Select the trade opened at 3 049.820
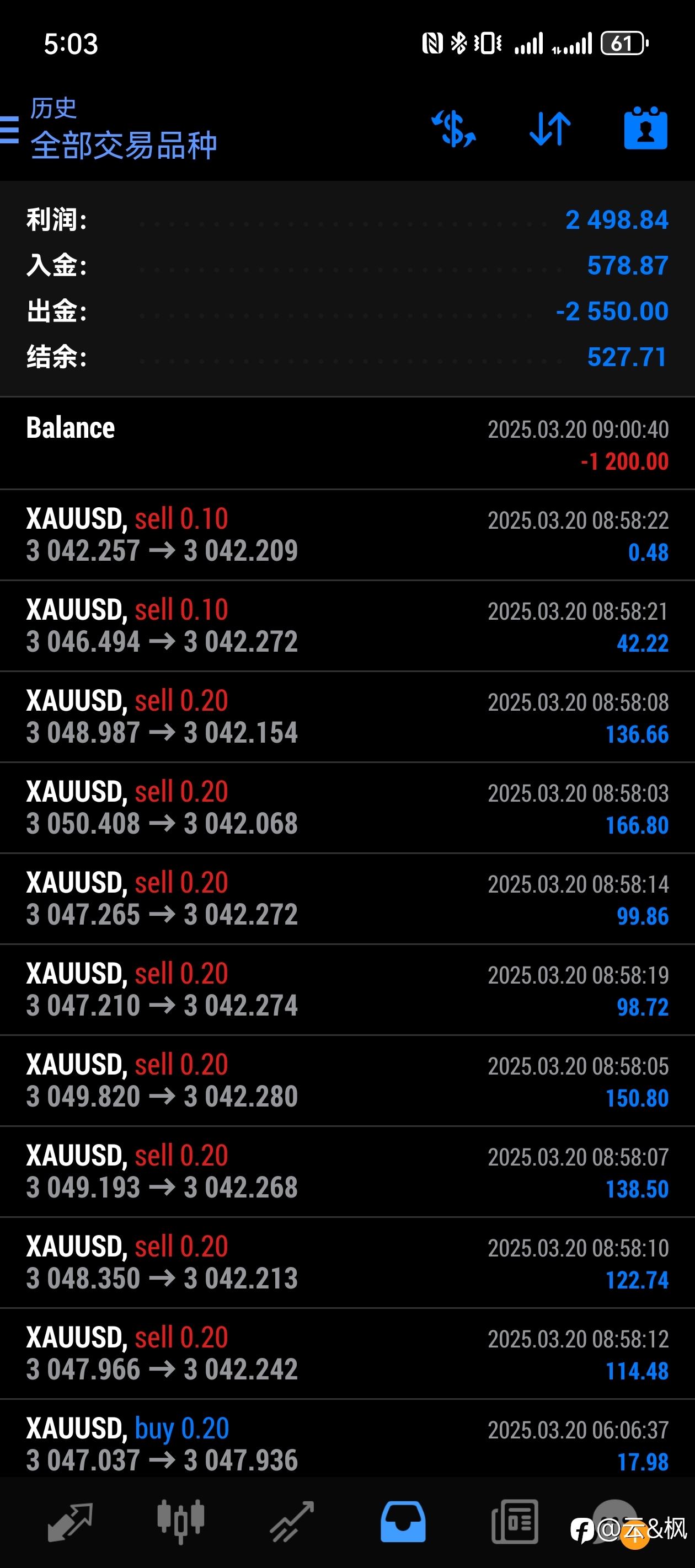 point(347,1081)
